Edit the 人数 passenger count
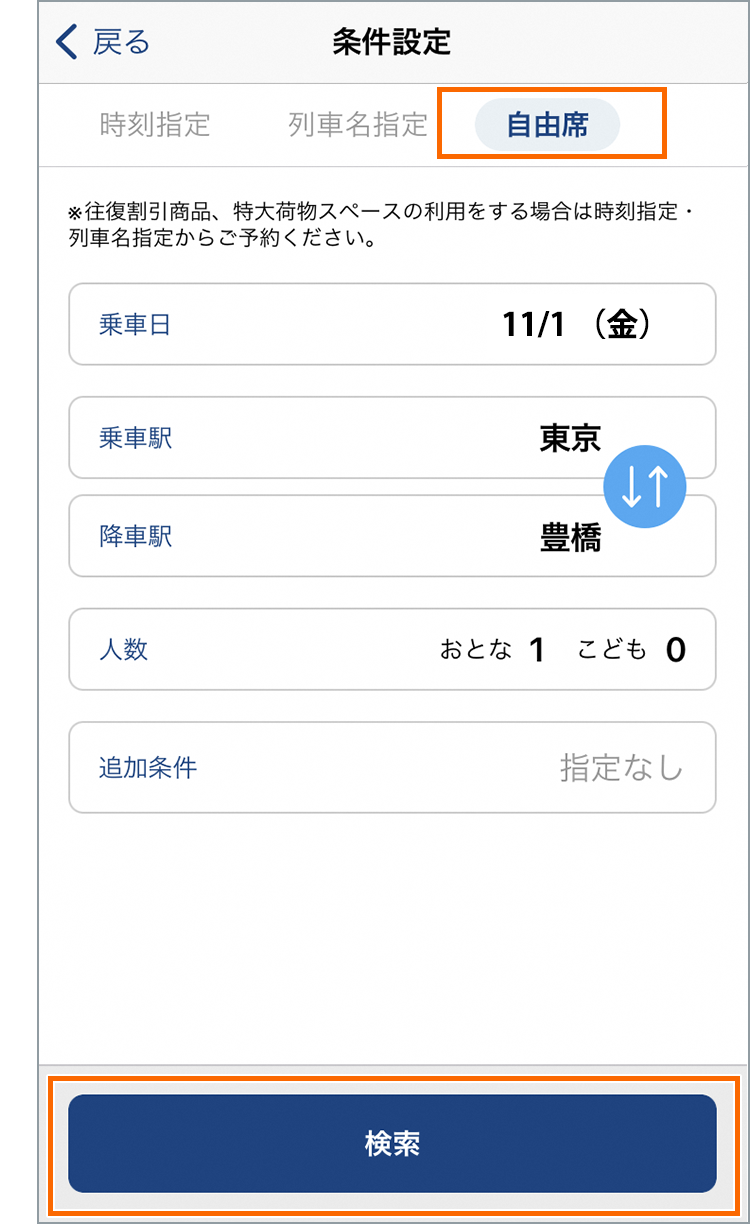This screenshot has height=1224, width=750. (x=392, y=650)
